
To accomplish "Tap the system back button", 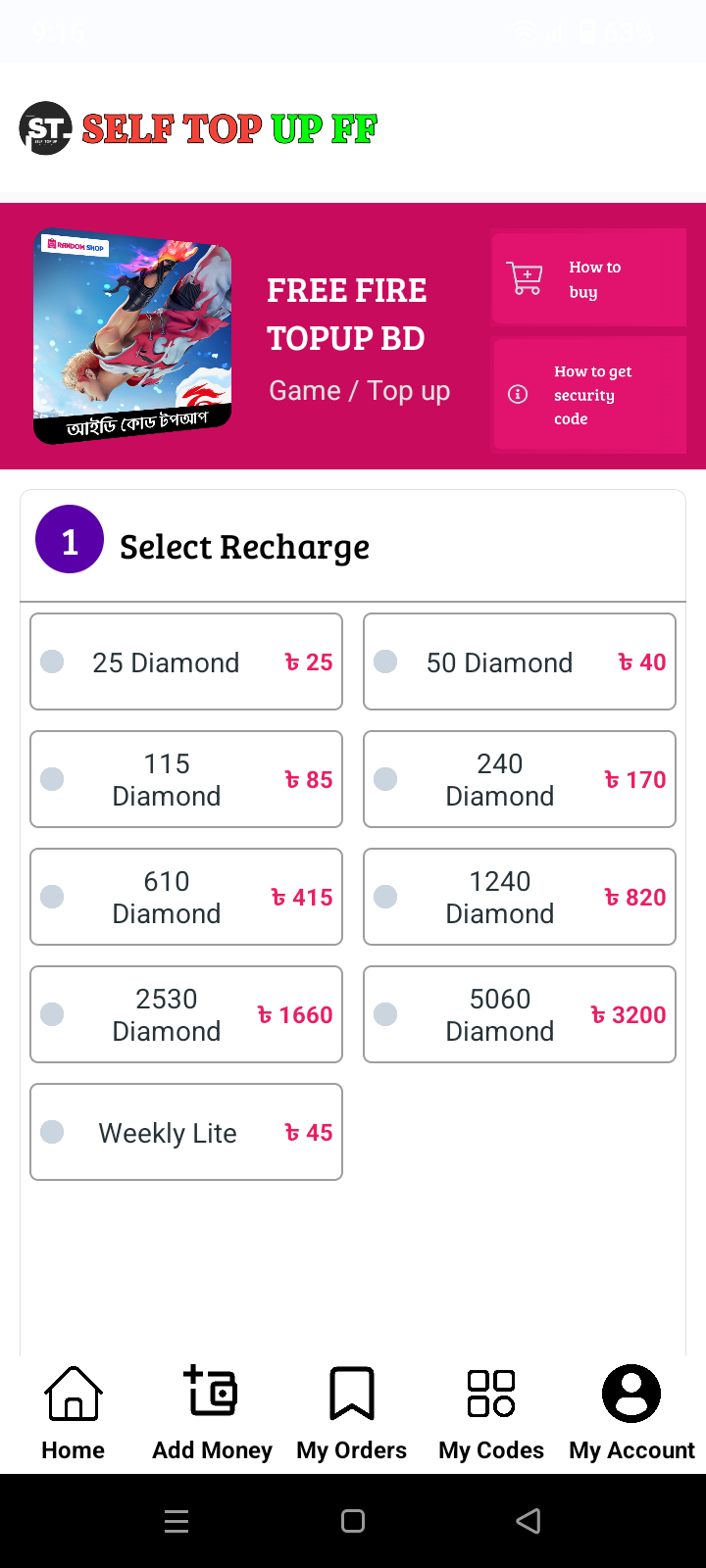I will click(x=529, y=1521).
